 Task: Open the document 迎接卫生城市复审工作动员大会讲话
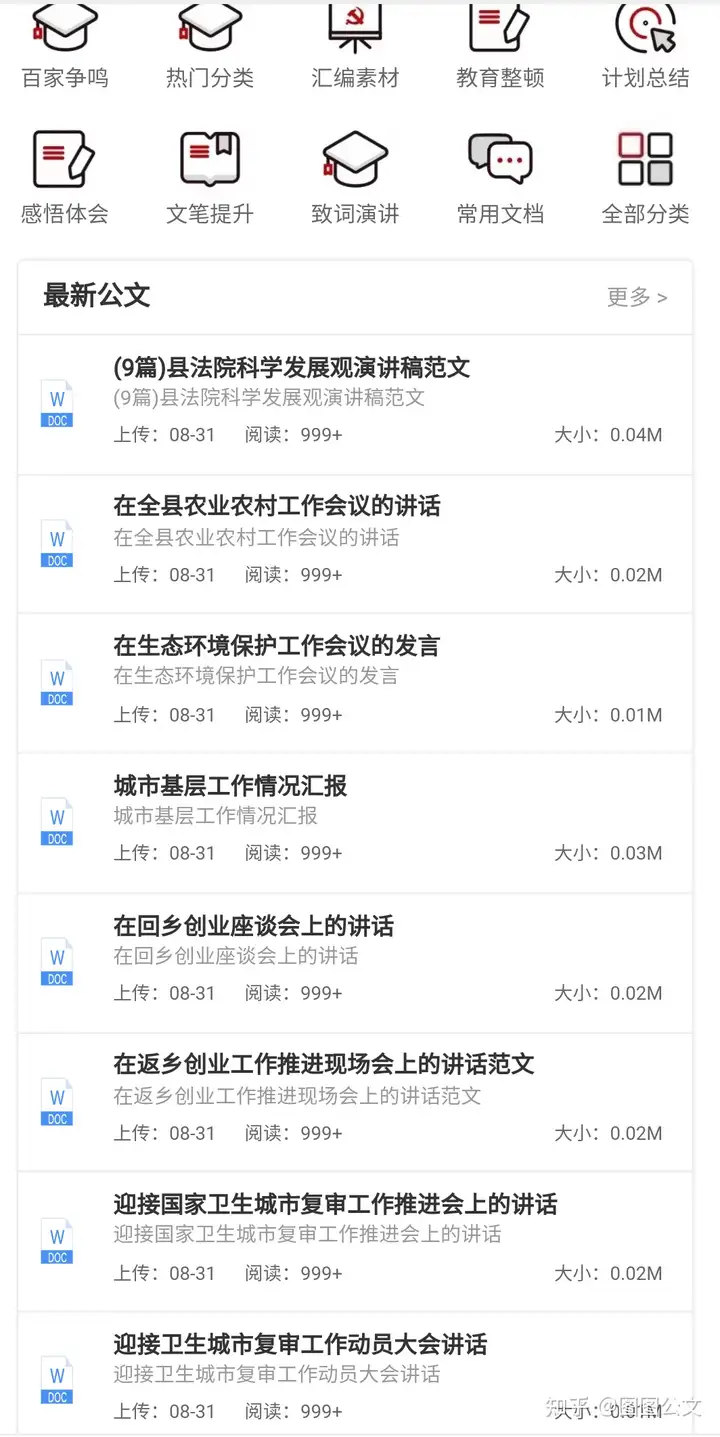[x=301, y=1344]
